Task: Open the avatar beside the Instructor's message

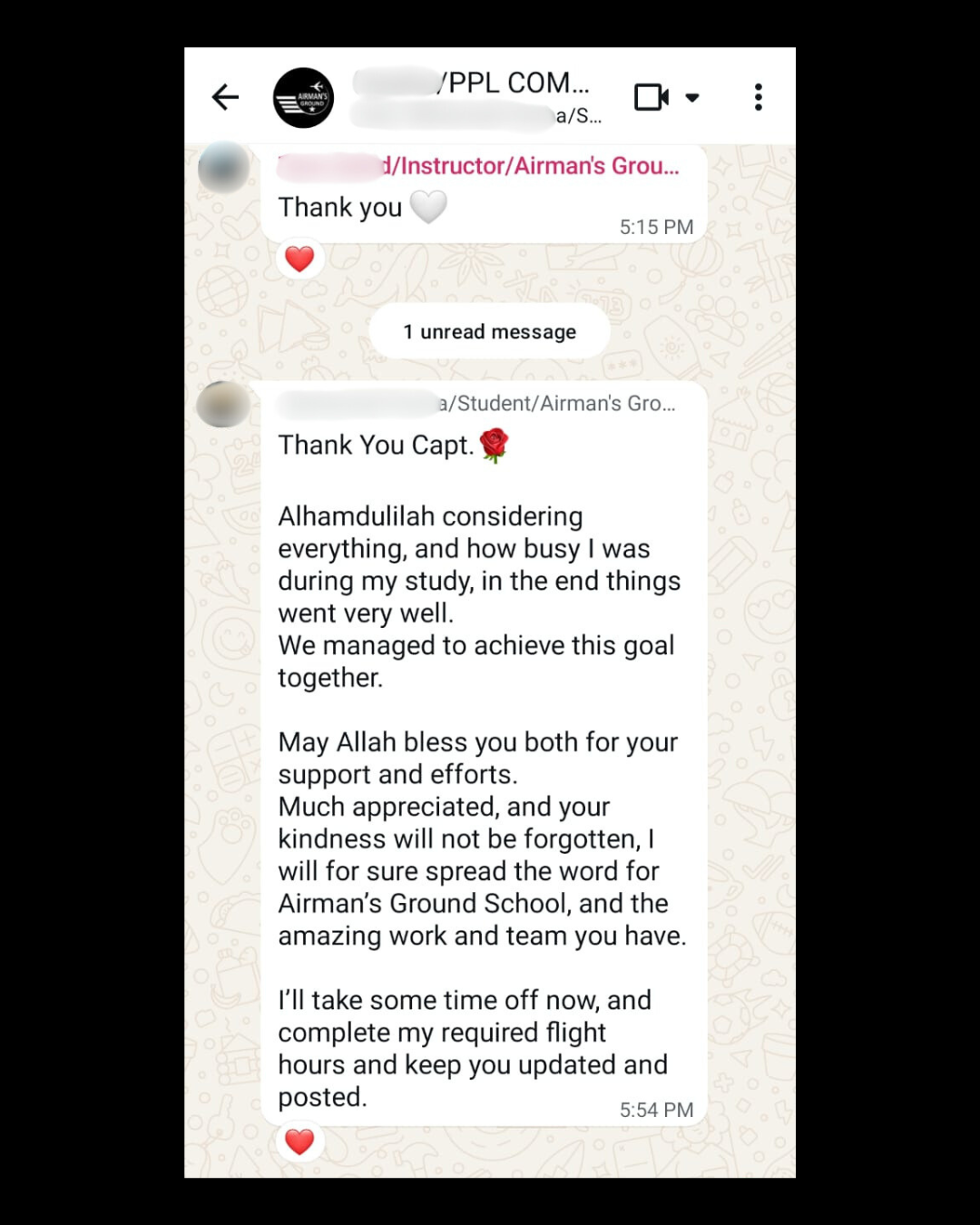Action: coord(224,167)
